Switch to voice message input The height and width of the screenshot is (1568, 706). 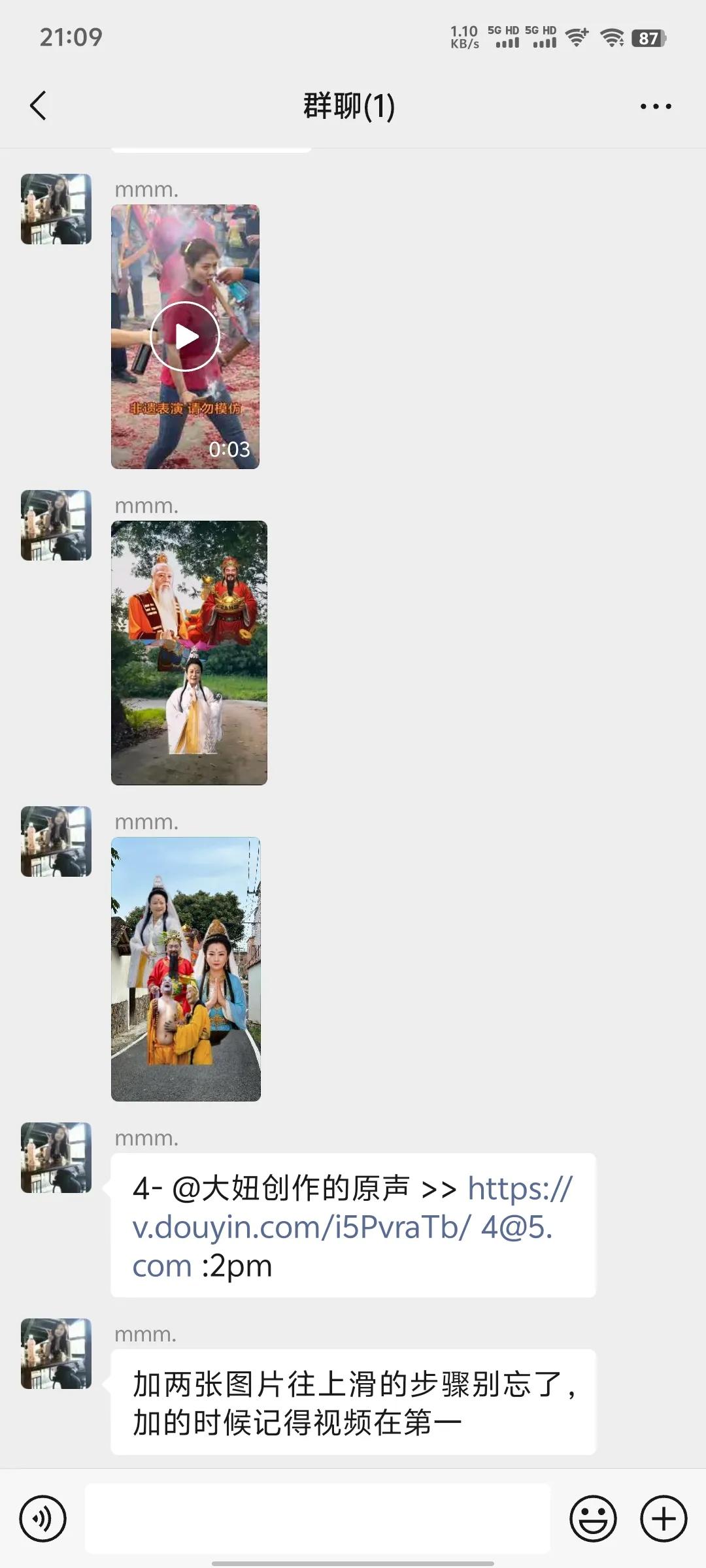tap(43, 1518)
